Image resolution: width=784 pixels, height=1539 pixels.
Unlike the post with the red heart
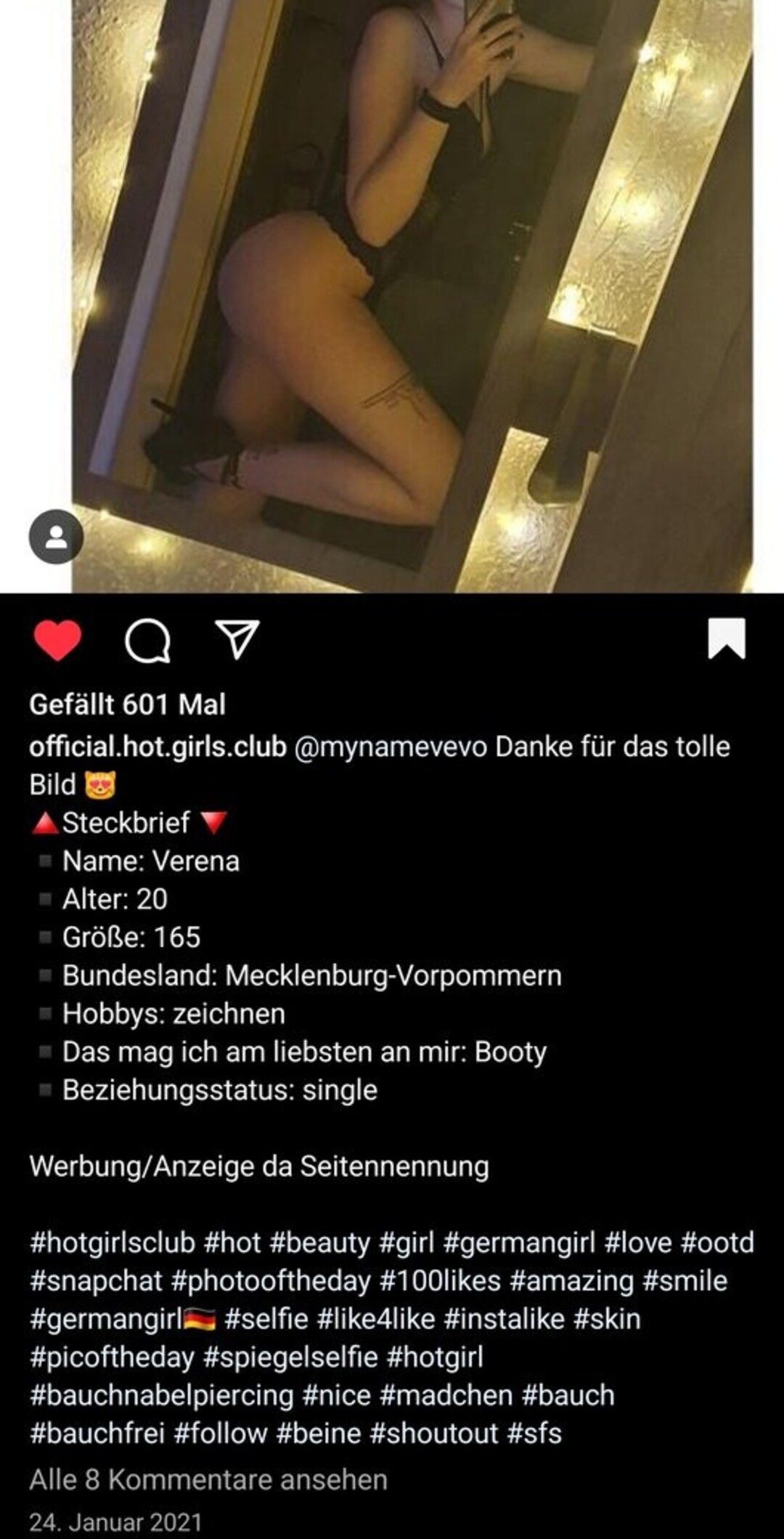pyautogui.click(x=57, y=640)
